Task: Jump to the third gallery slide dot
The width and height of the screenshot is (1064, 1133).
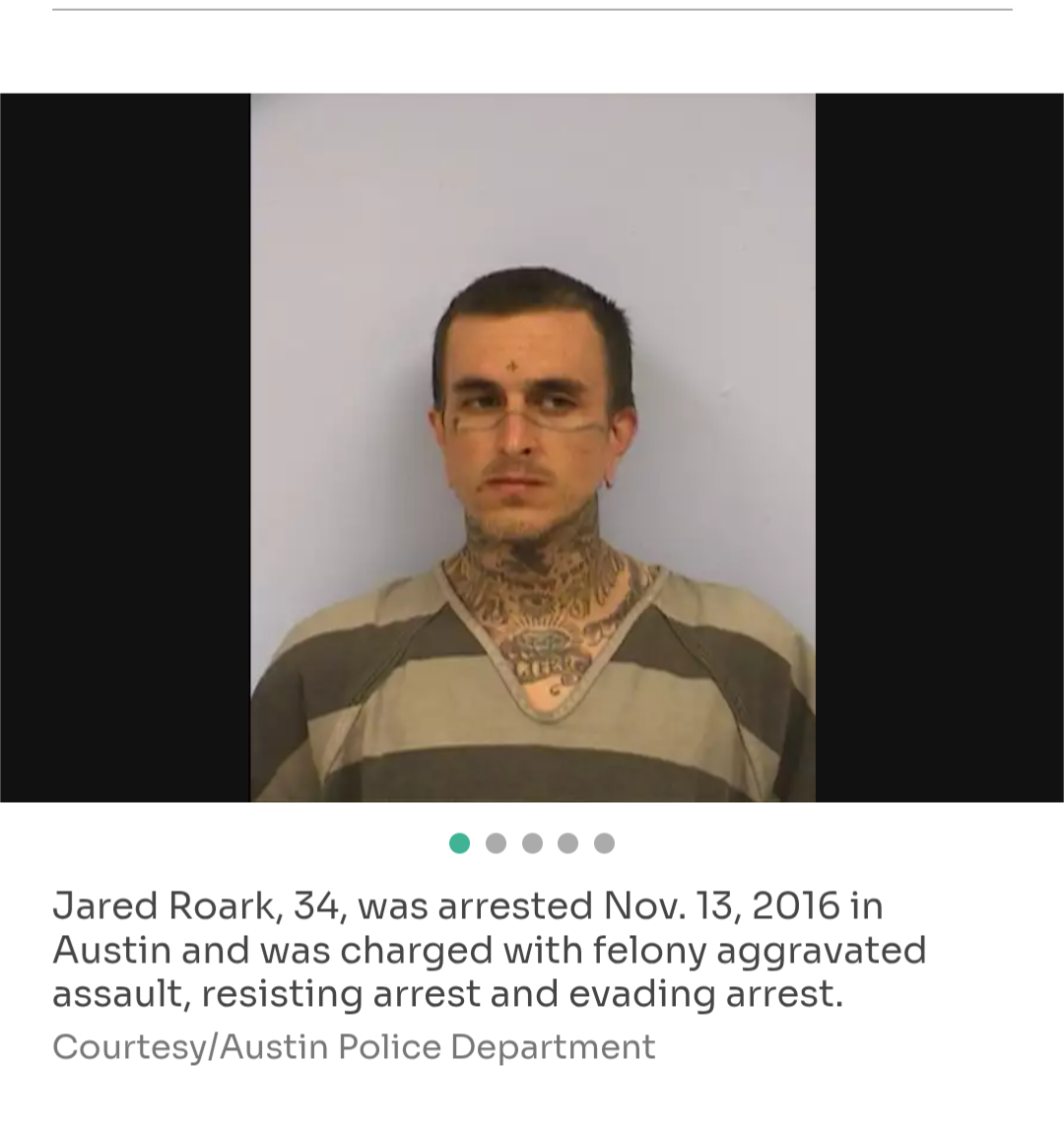Action: tap(532, 843)
